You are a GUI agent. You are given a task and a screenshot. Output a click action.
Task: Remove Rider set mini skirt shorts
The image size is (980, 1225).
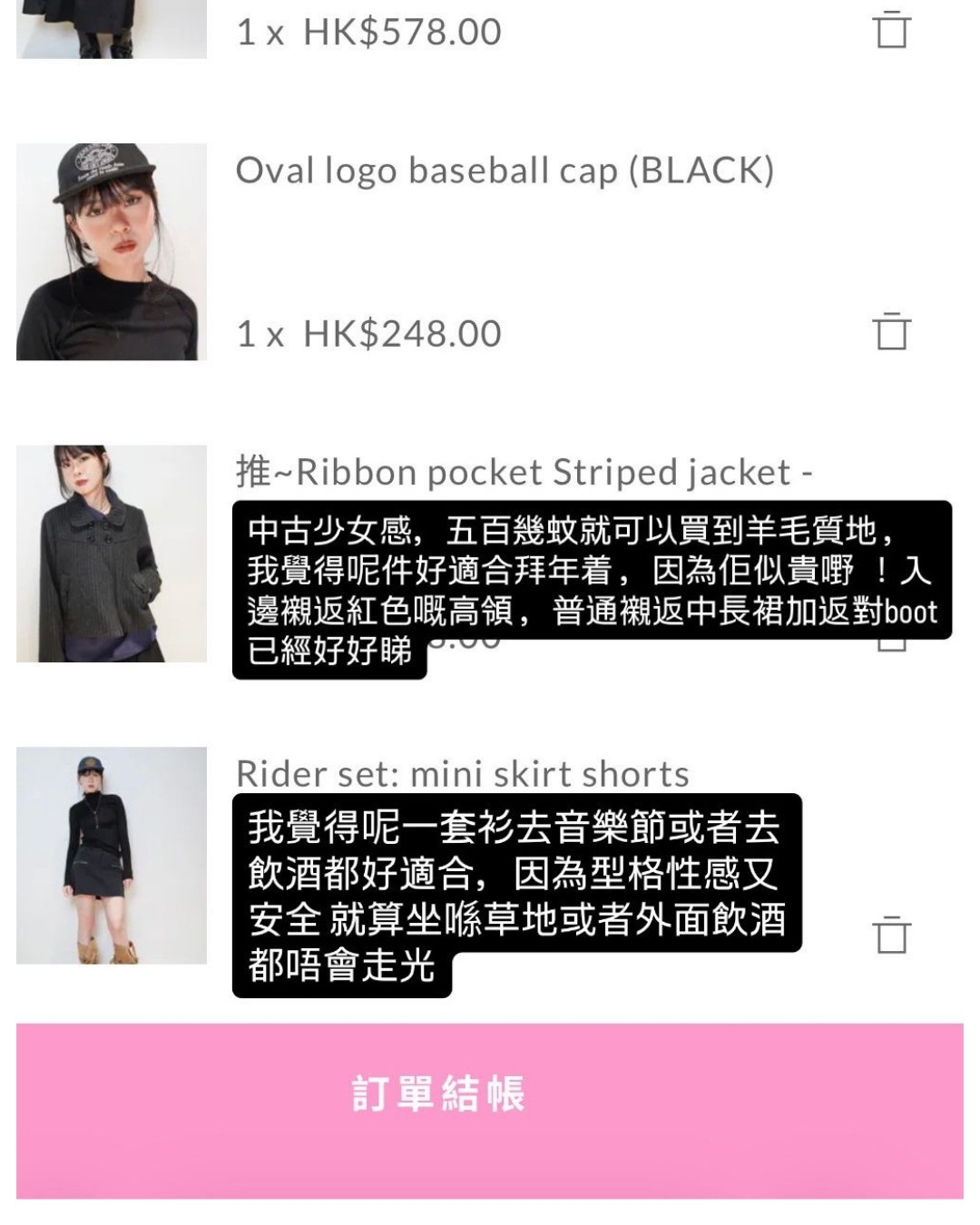(x=891, y=935)
